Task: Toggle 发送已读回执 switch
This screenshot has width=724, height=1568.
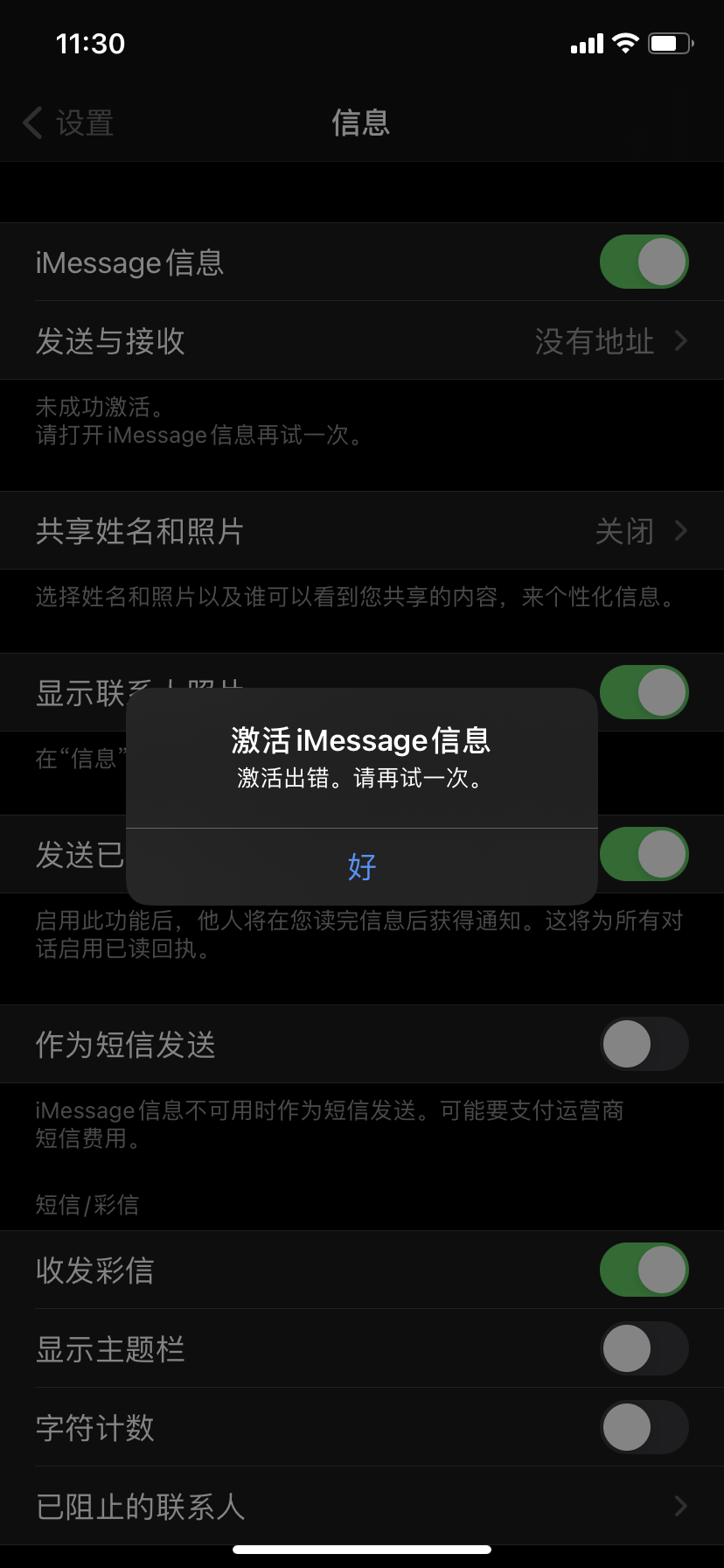Action: [x=644, y=854]
